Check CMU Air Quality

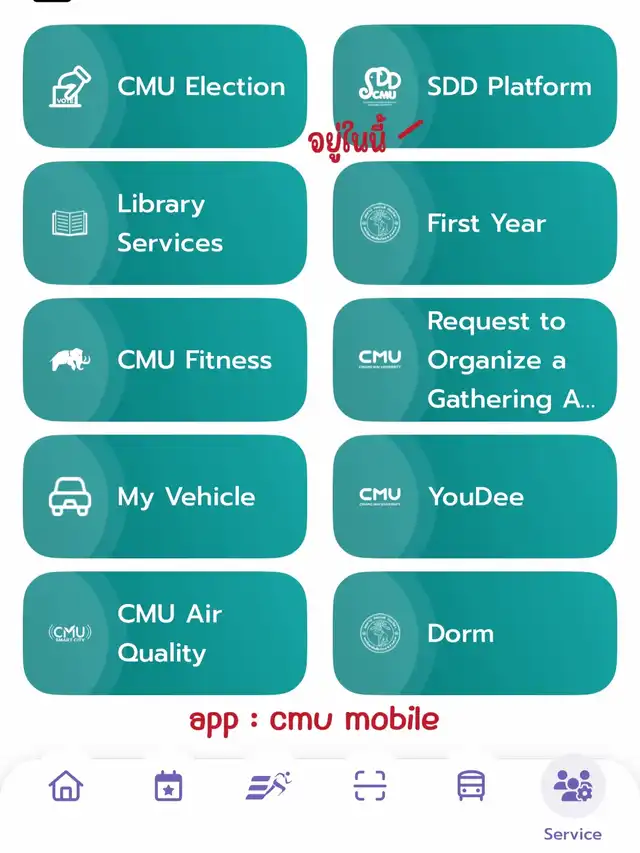point(165,633)
